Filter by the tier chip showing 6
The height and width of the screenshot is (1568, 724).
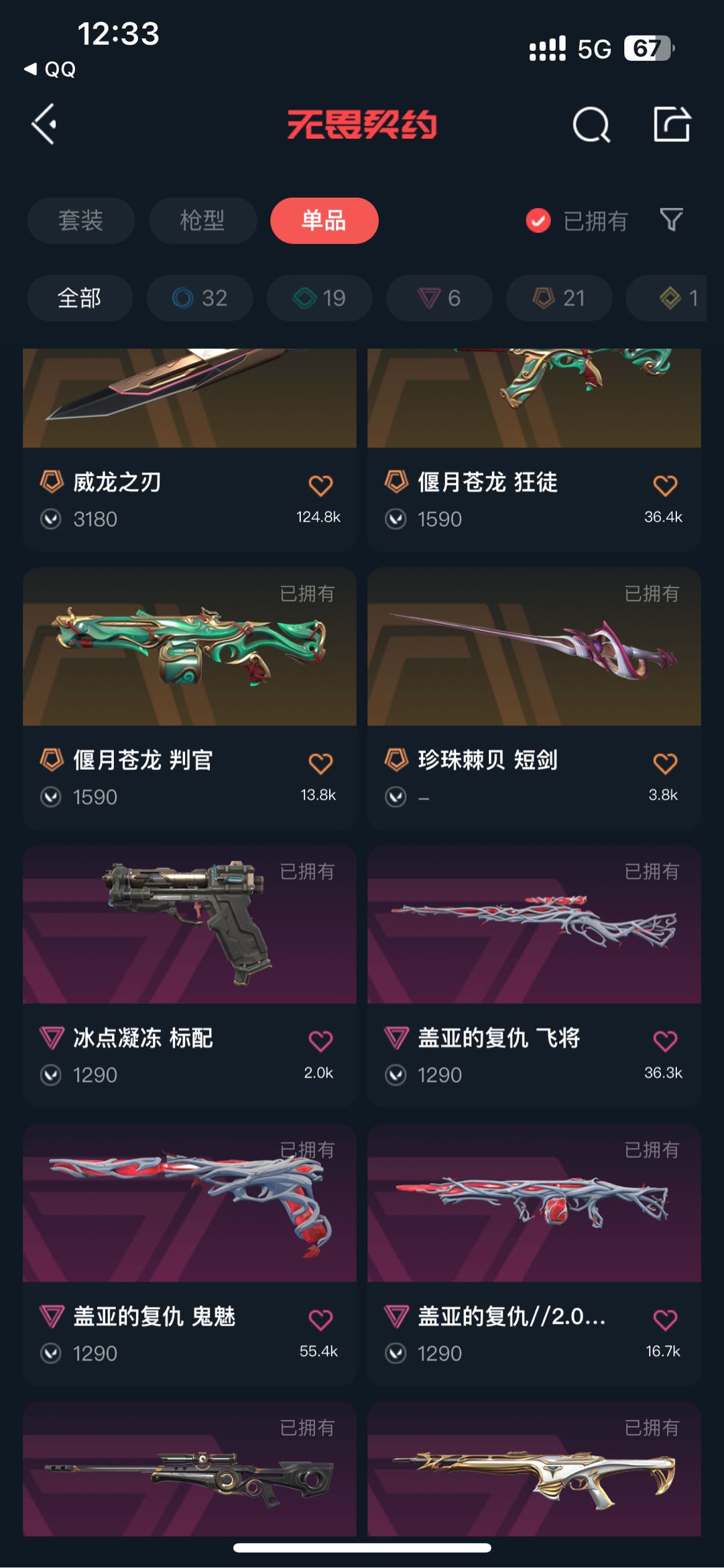coord(438,298)
